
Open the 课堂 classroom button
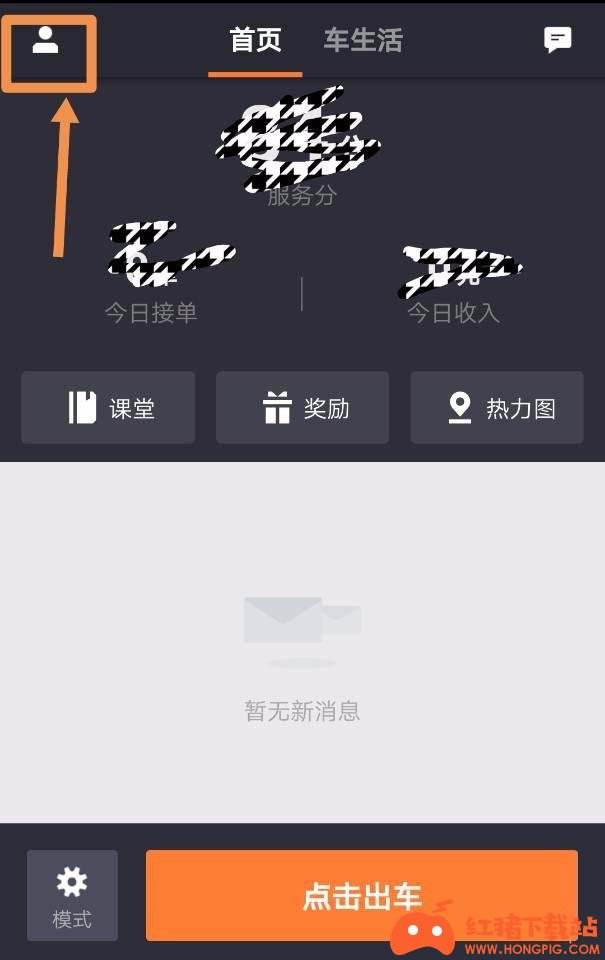108,408
